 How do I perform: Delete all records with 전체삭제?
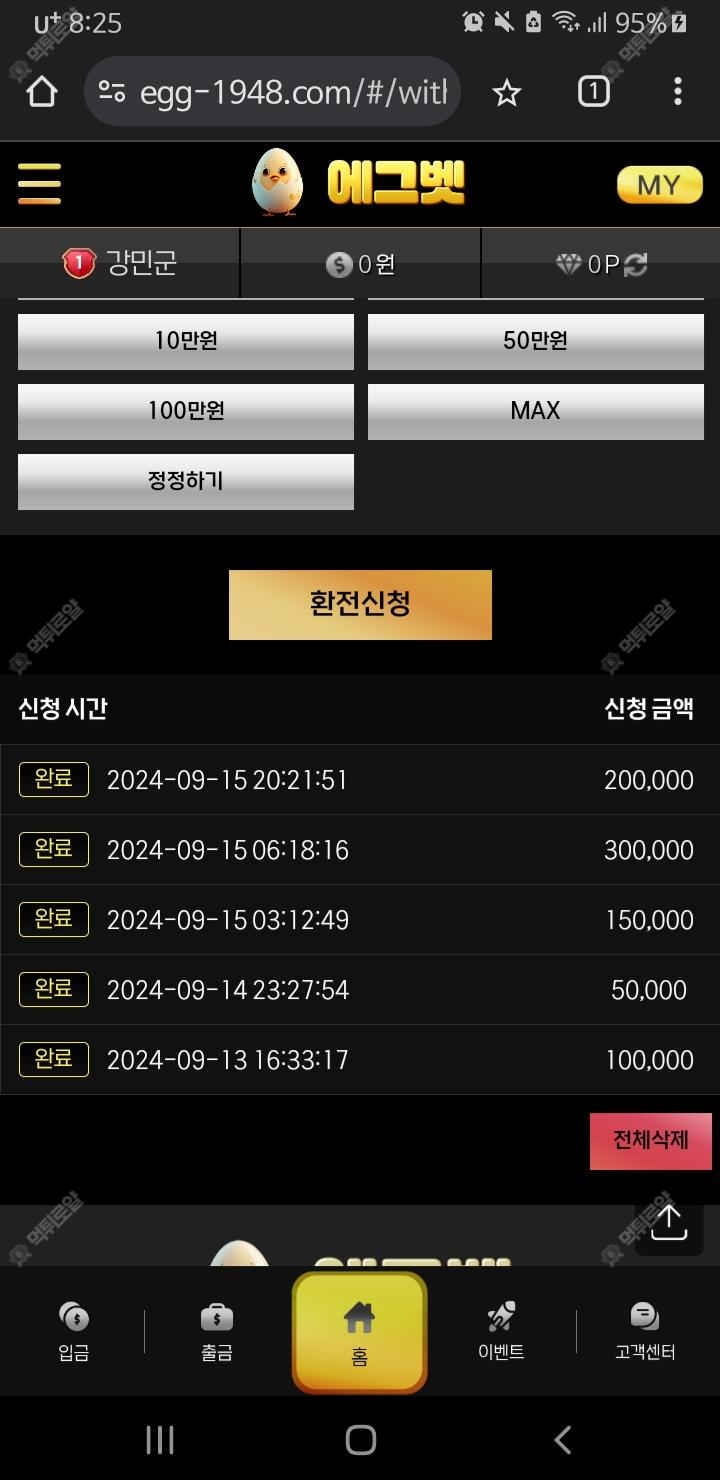[x=650, y=1140]
